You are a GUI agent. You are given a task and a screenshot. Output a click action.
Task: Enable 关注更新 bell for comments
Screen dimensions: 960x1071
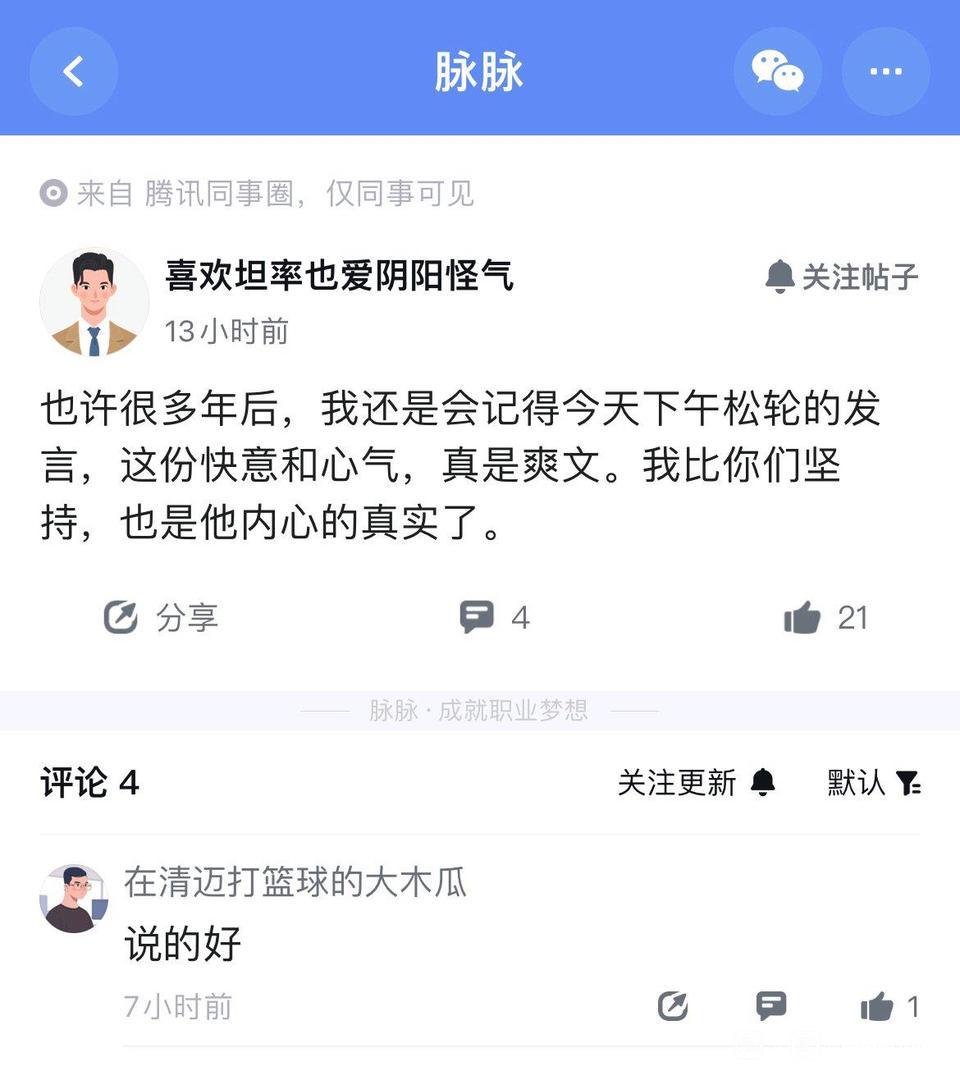[696, 783]
